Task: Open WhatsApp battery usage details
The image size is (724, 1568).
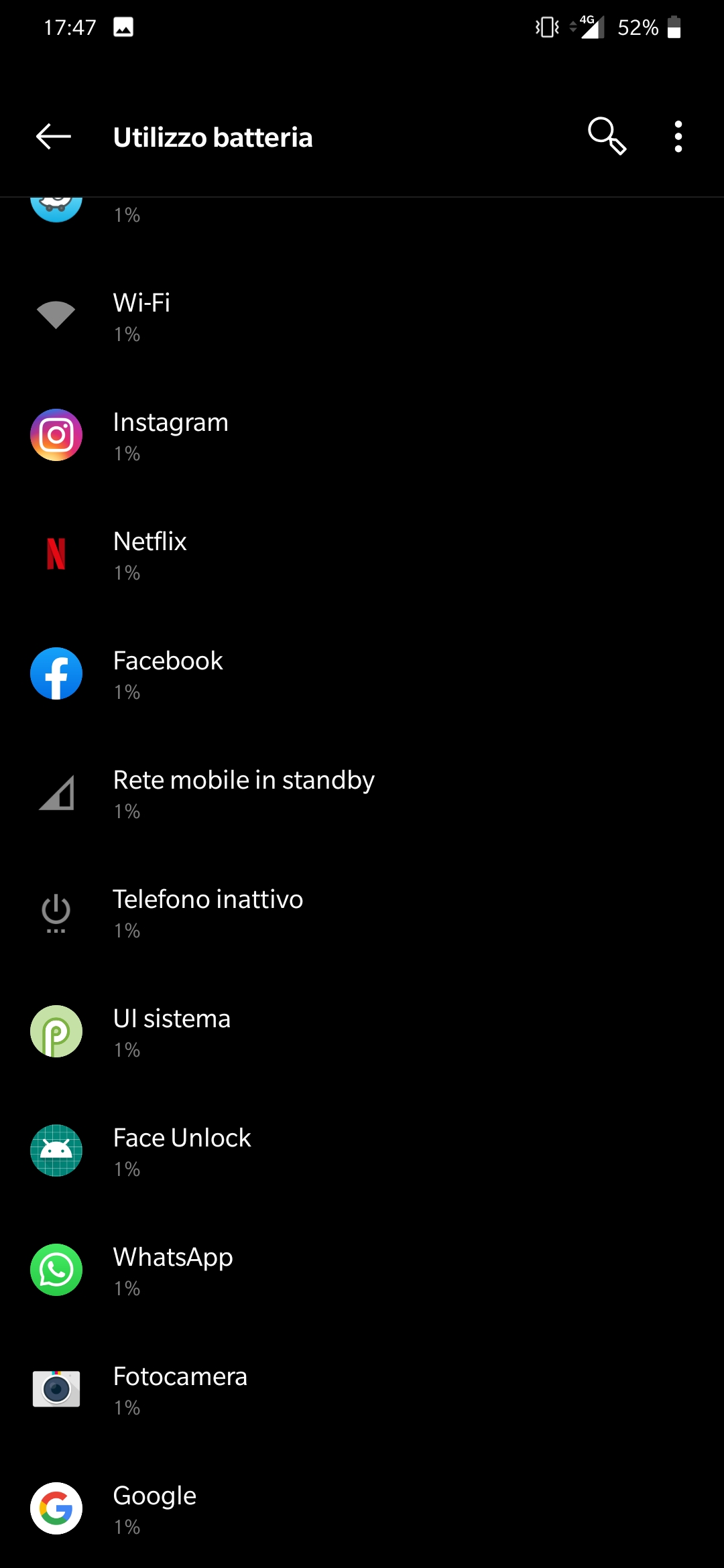Action: 362,1270
